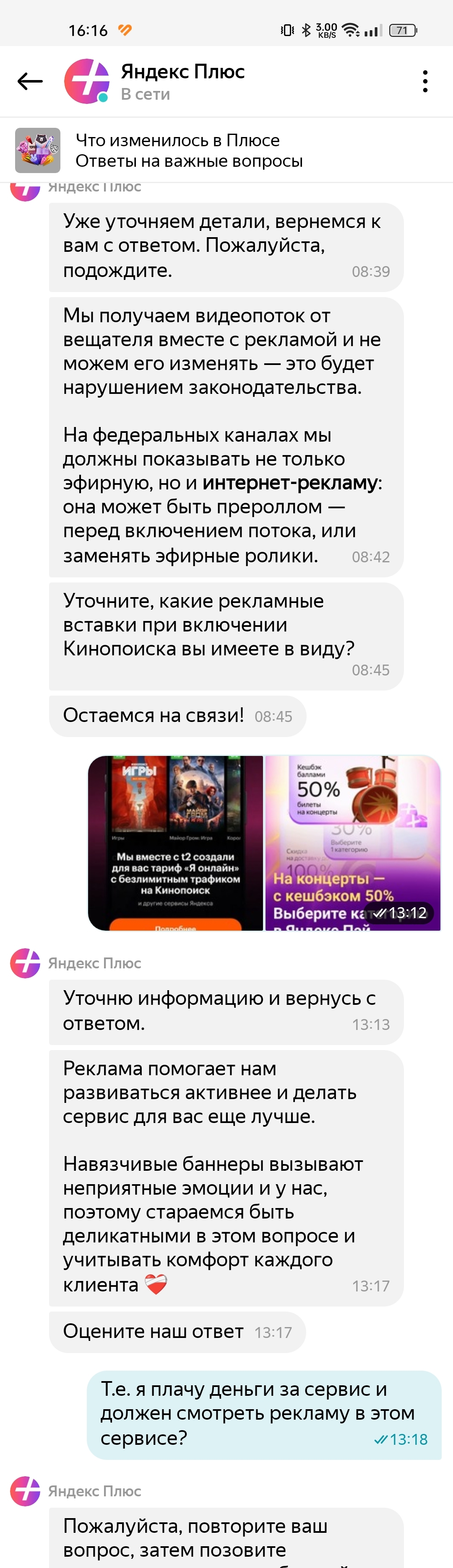The width and height of the screenshot is (453, 1568).
Task: Go back from the Яндекс Плюс chat
Action: point(30,81)
